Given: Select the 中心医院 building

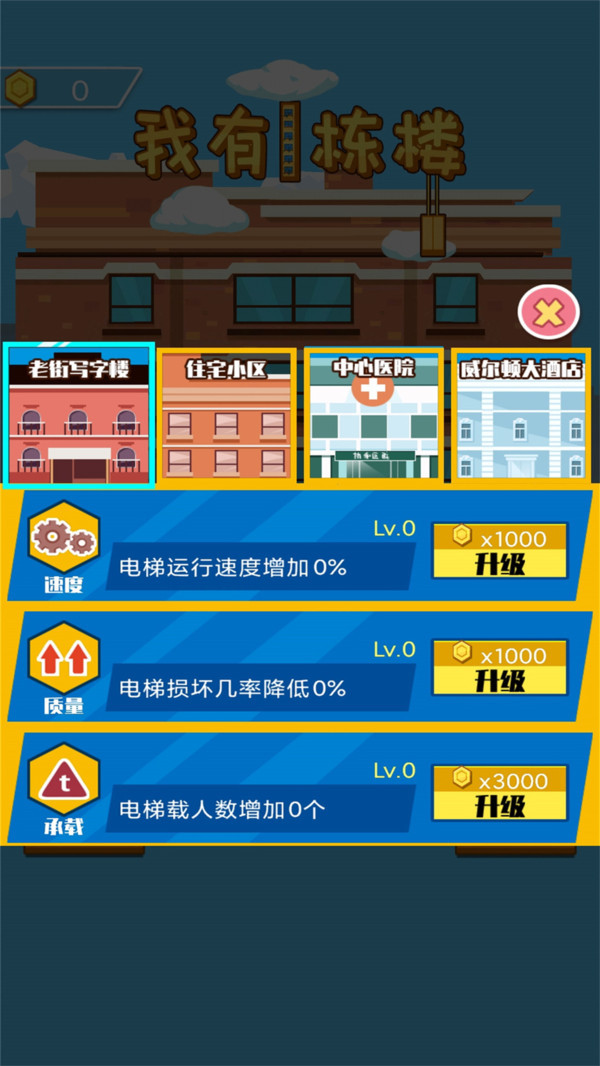Looking at the screenshot, I should pos(374,416).
